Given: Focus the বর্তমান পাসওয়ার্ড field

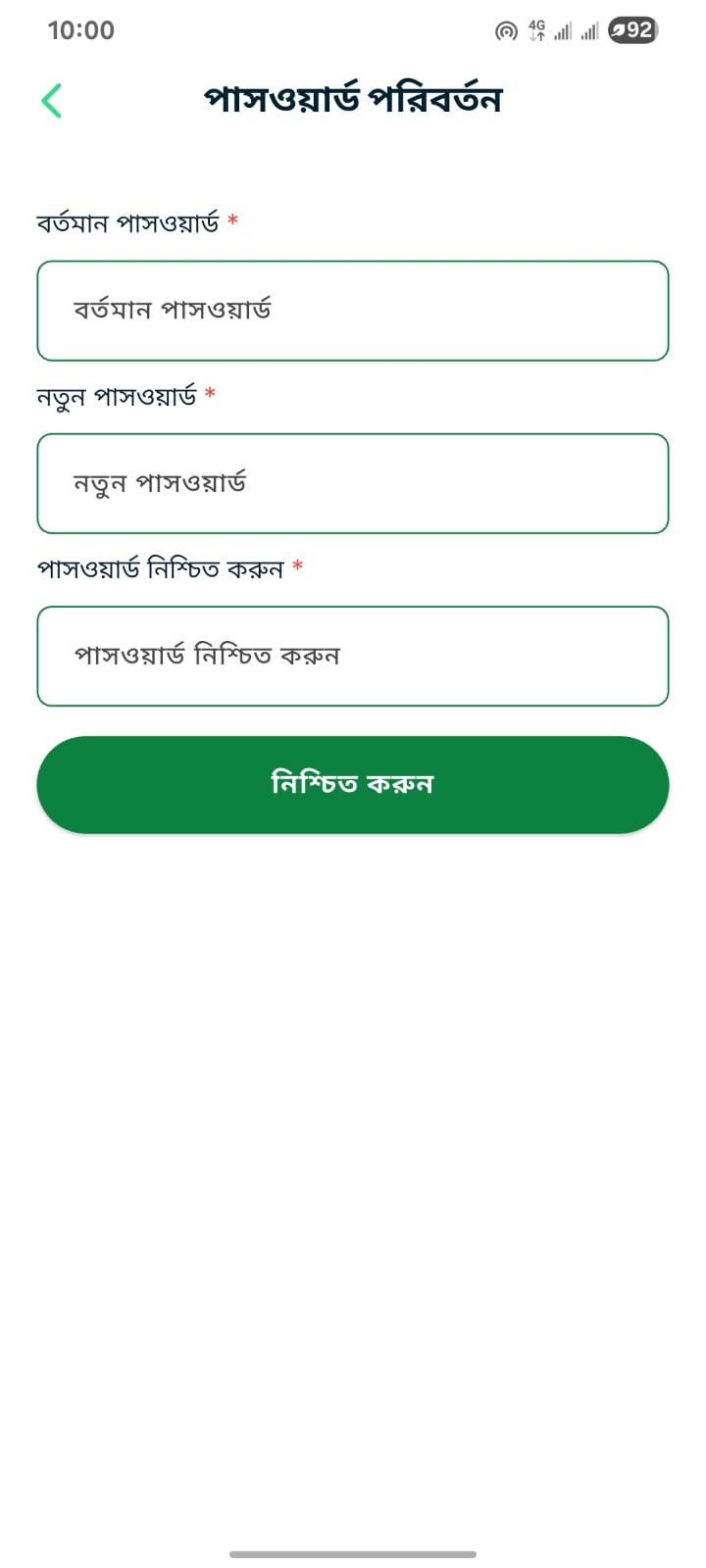Looking at the screenshot, I should click(x=353, y=311).
